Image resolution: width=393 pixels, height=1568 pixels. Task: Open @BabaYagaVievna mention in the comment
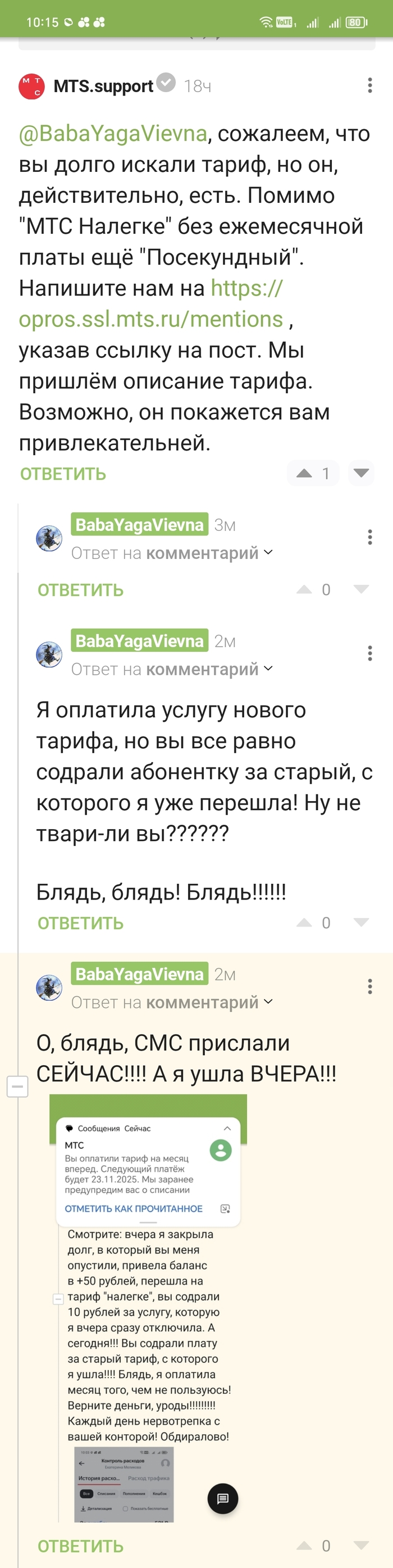tap(113, 133)
